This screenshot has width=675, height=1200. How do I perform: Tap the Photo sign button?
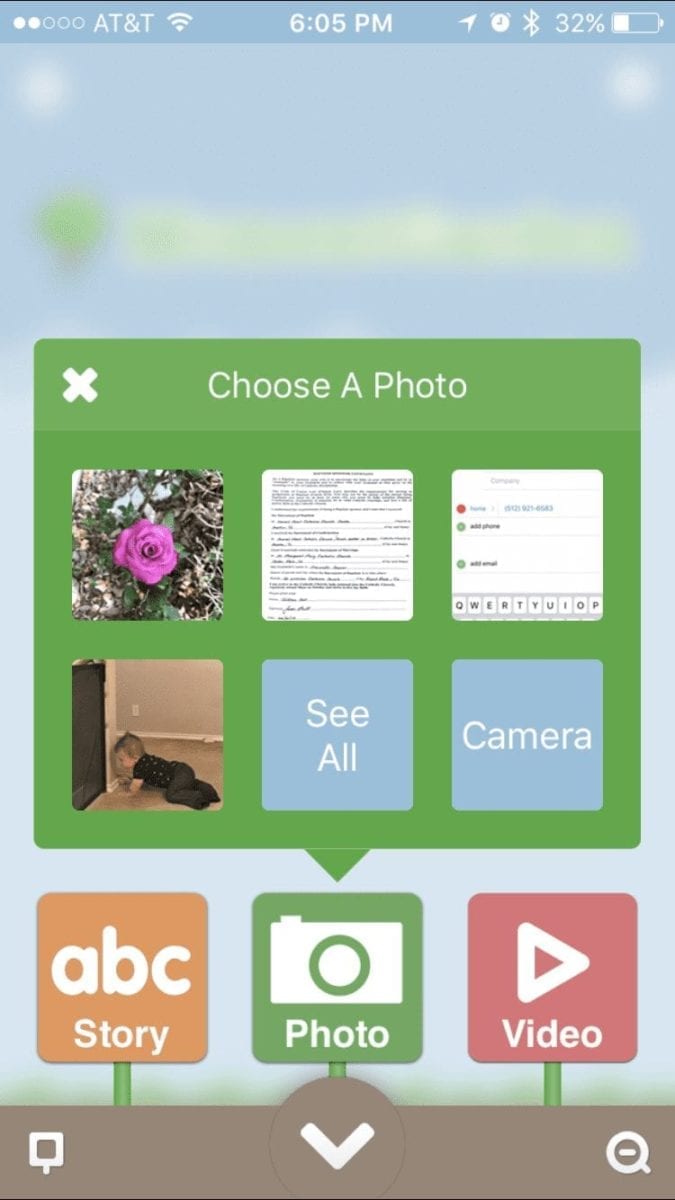(x=337, y=977)
